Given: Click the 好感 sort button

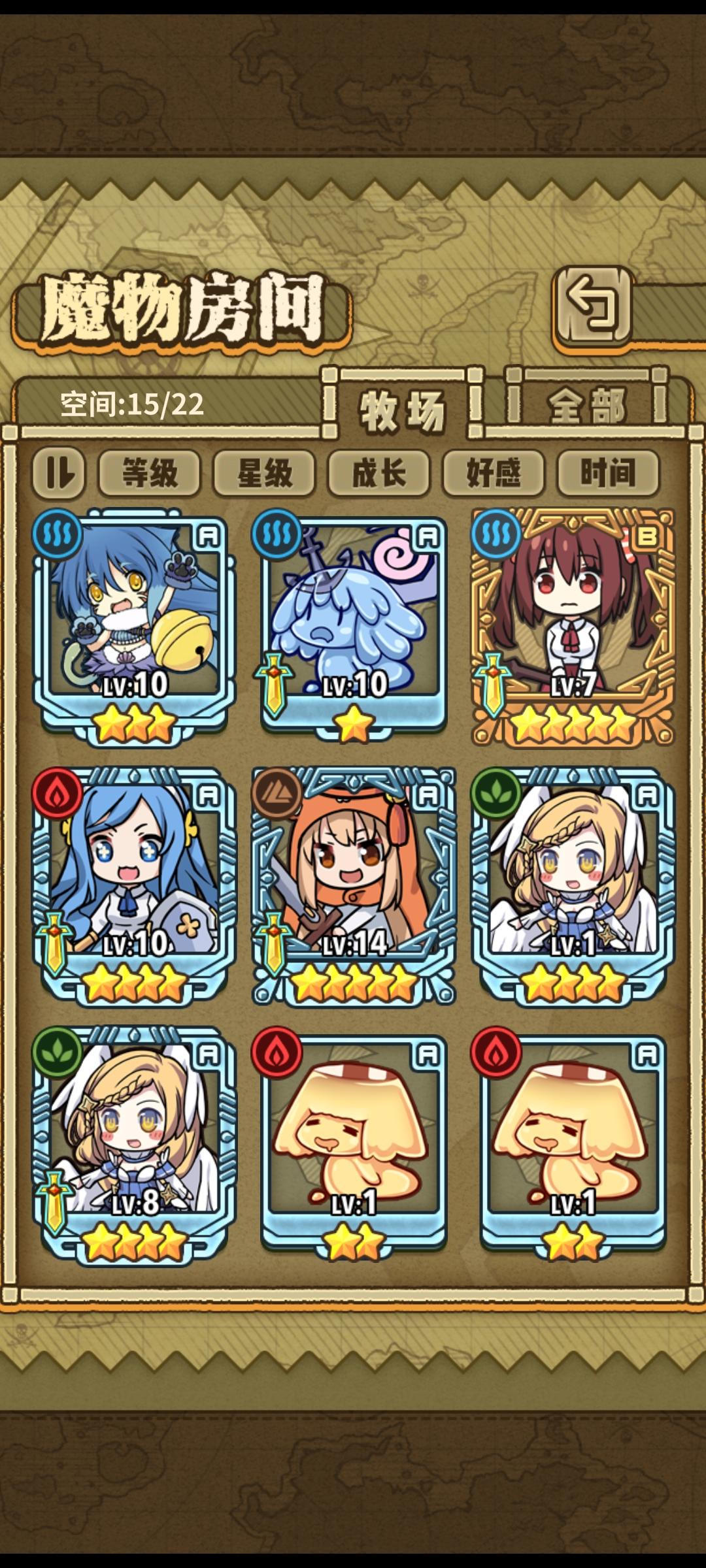Looking at the screenshot, I should pos(496,474).
